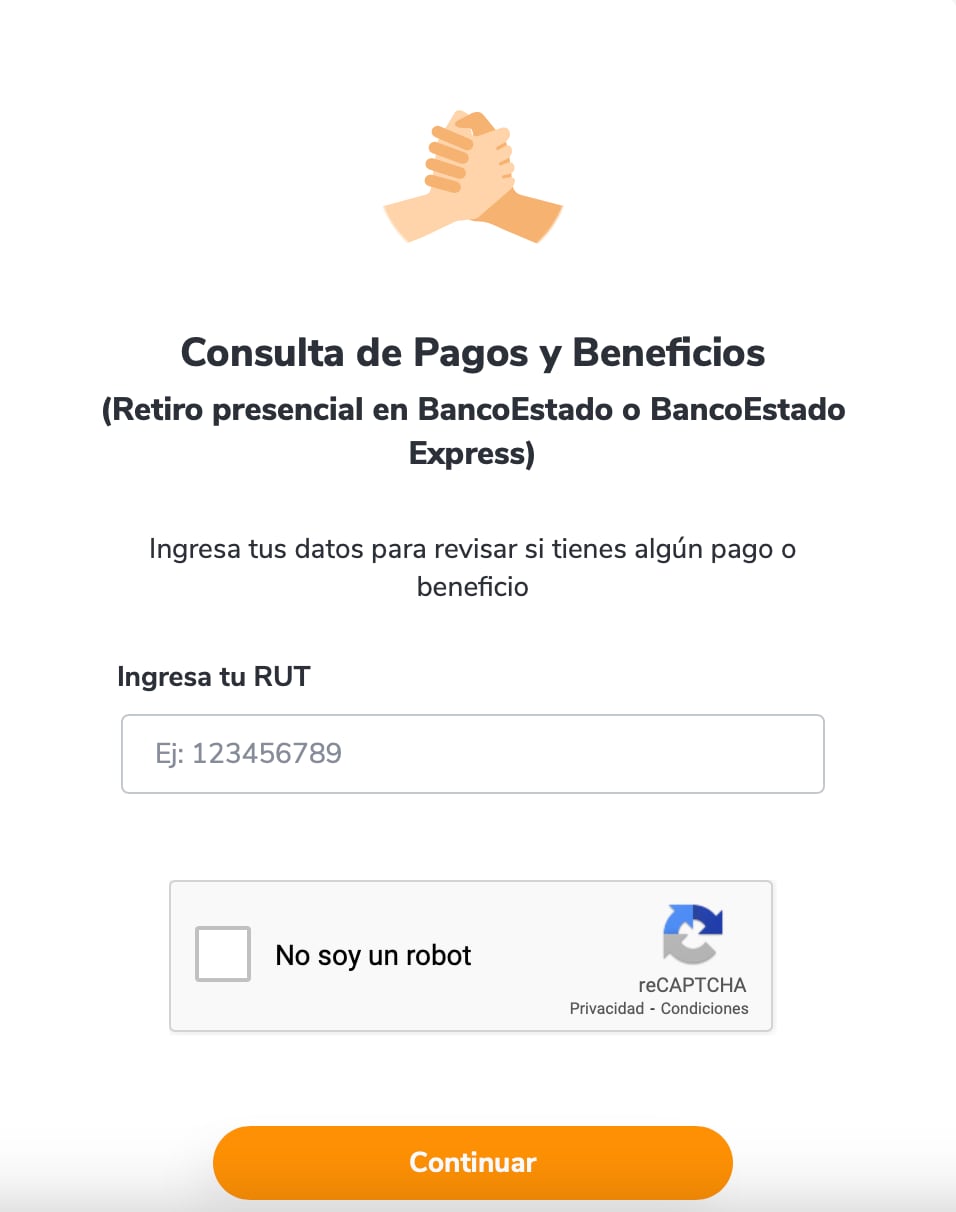Screen dimensions: 956x1212
Task: Open the reCAPTCHA Condiciones link
Action: 704,1009
